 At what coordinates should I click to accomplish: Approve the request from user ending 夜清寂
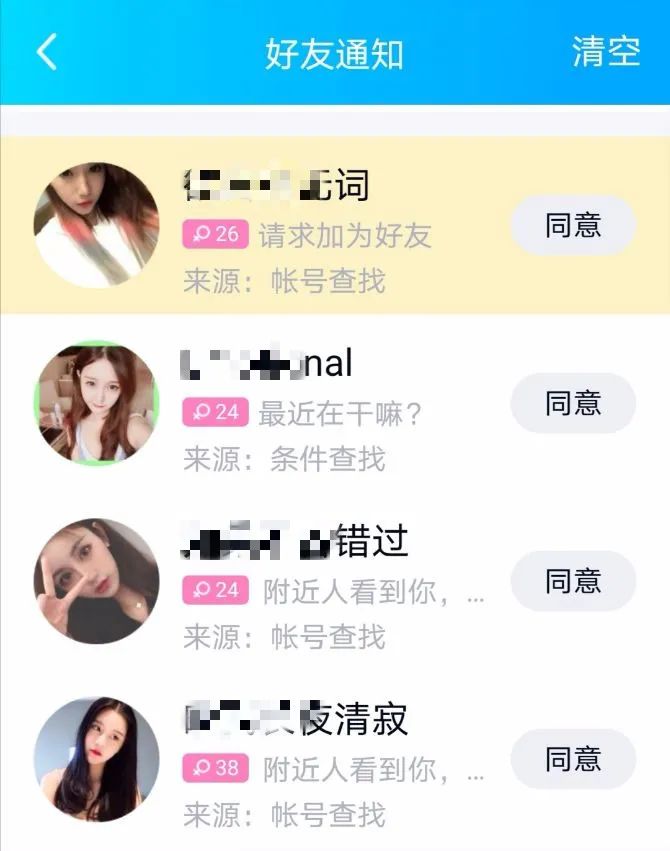pos(573,759)
